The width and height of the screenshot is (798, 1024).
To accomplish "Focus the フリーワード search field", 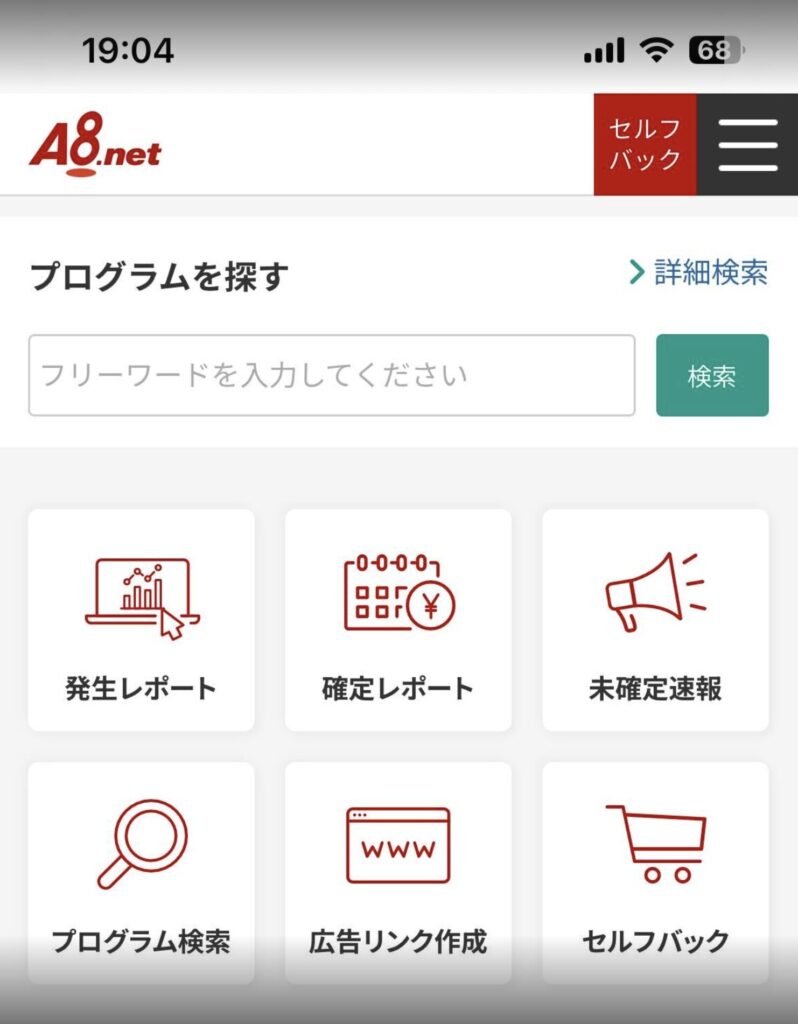I will tap(331, 376).
